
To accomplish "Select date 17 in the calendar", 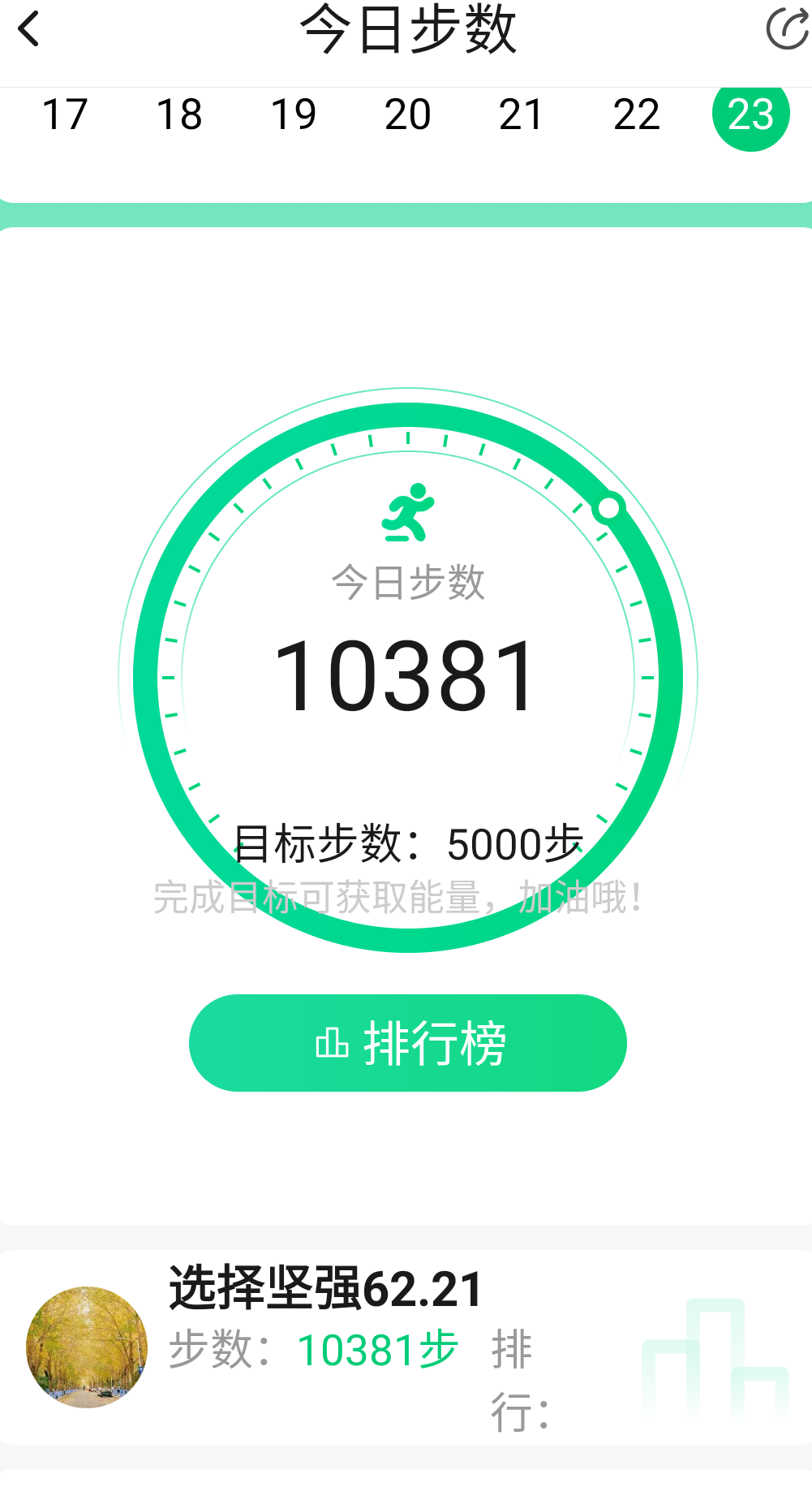I will pos(65,114).
